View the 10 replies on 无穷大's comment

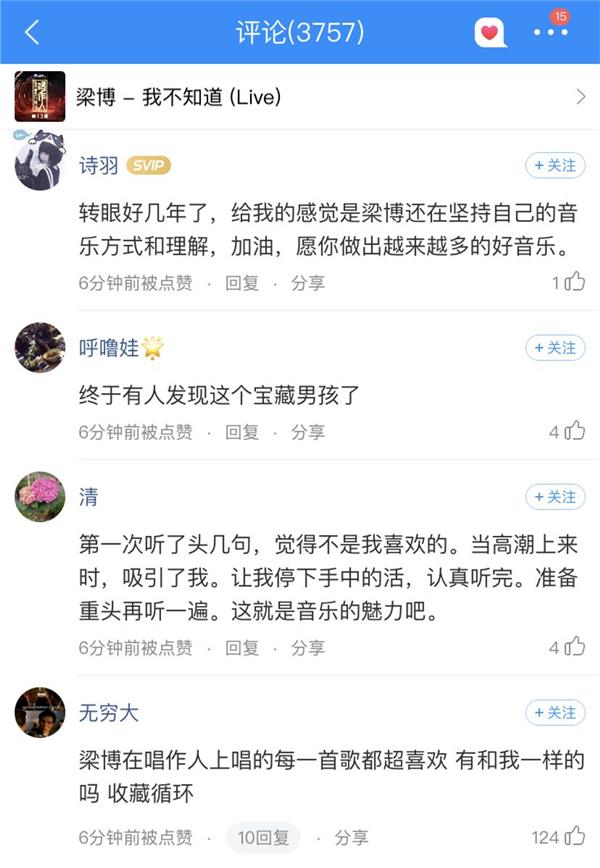[x=263, y=837]
